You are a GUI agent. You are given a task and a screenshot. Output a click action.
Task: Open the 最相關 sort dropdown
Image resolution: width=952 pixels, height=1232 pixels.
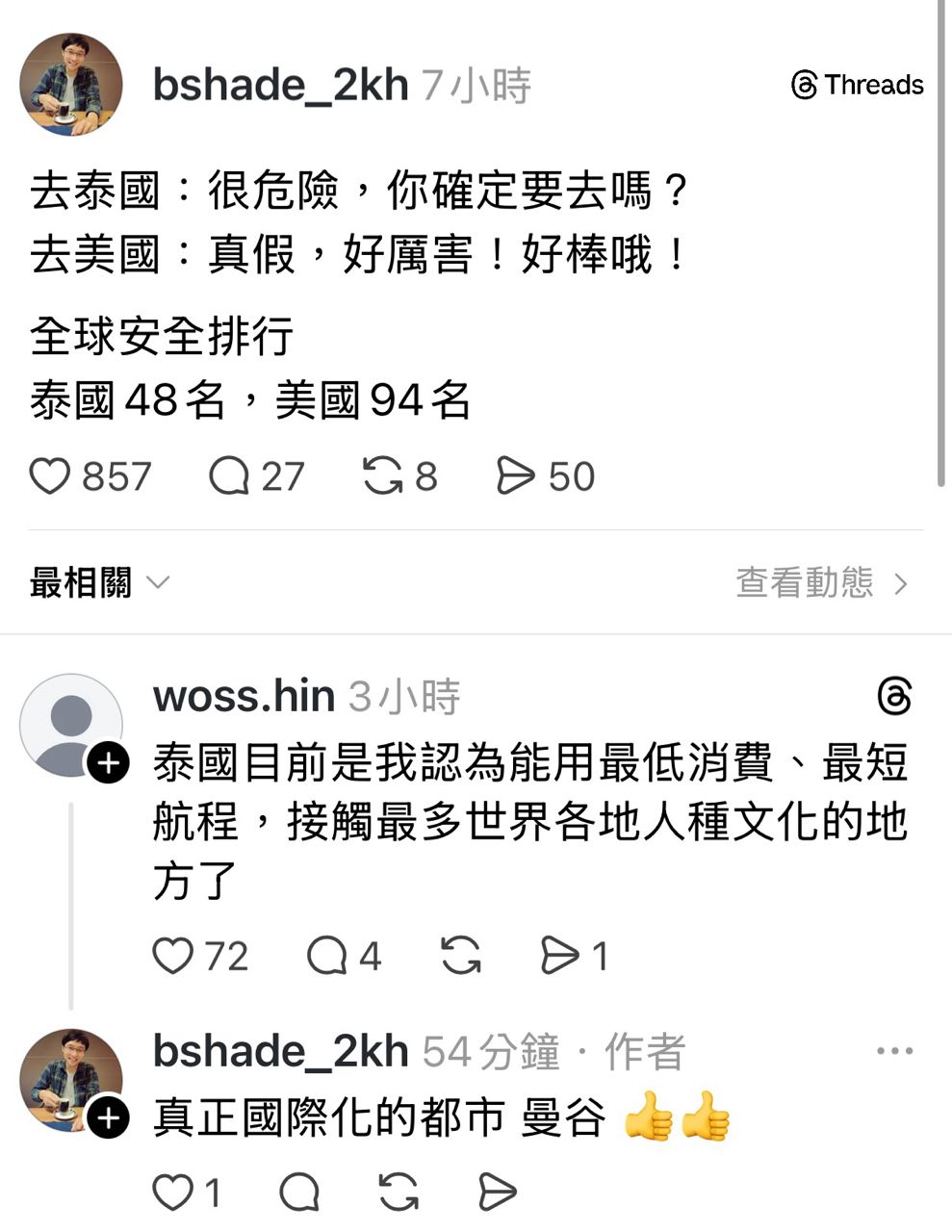tap(99, 583)
